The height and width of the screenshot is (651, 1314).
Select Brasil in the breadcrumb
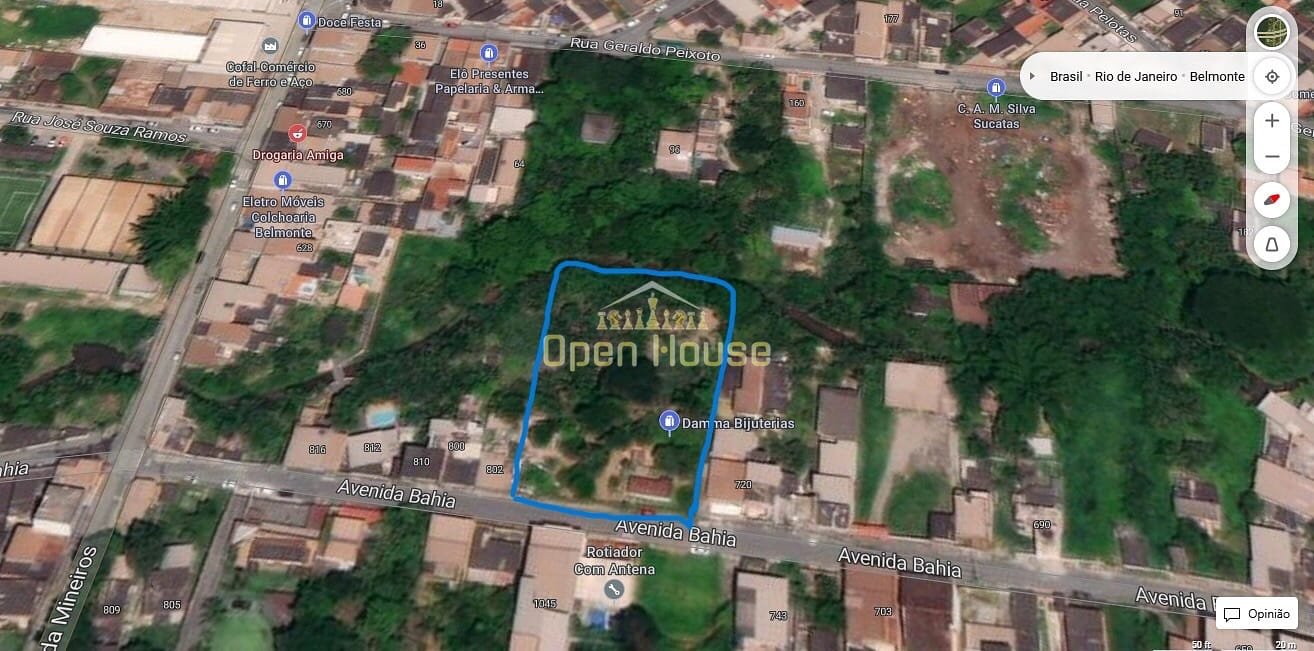pos(1066,76)
